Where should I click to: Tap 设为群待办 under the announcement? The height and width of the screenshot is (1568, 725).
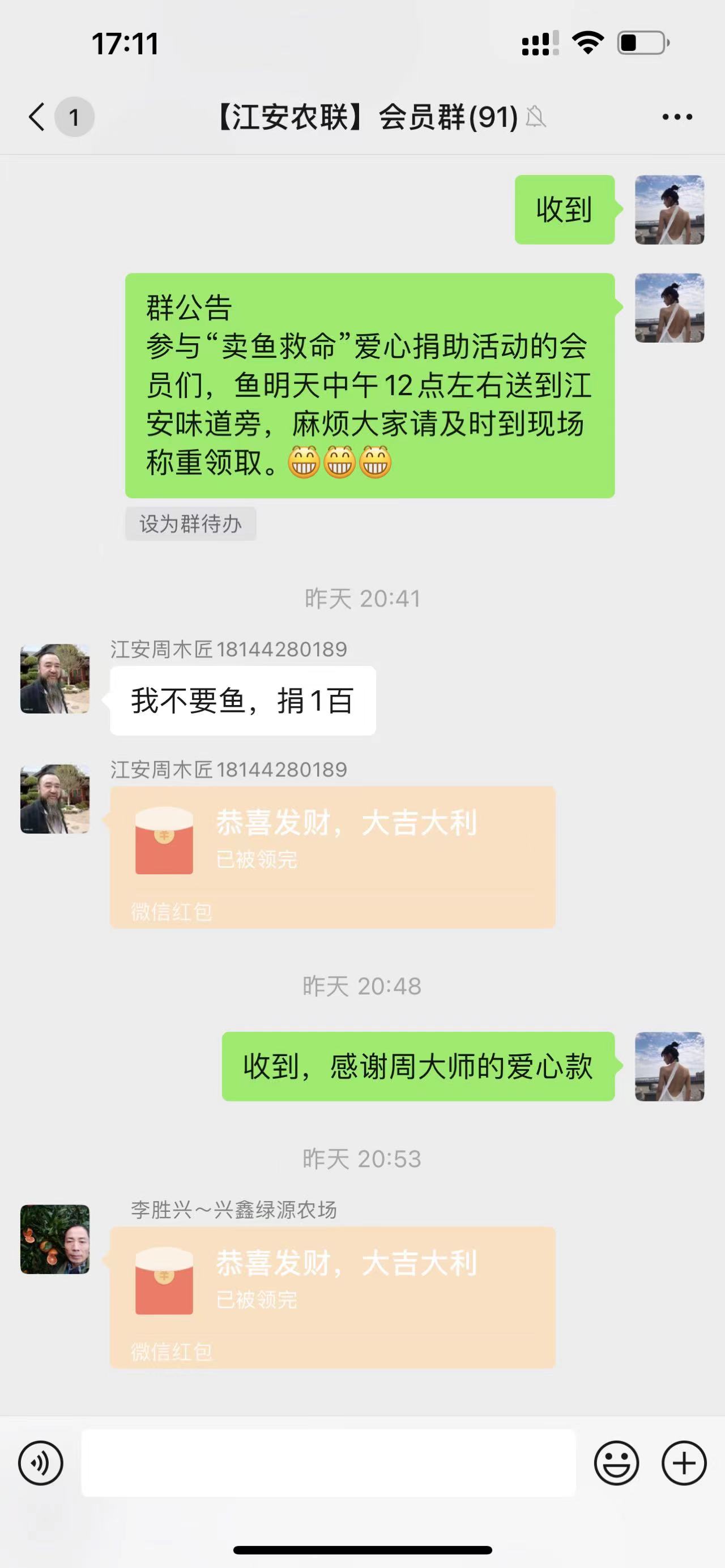coord(190,523)
